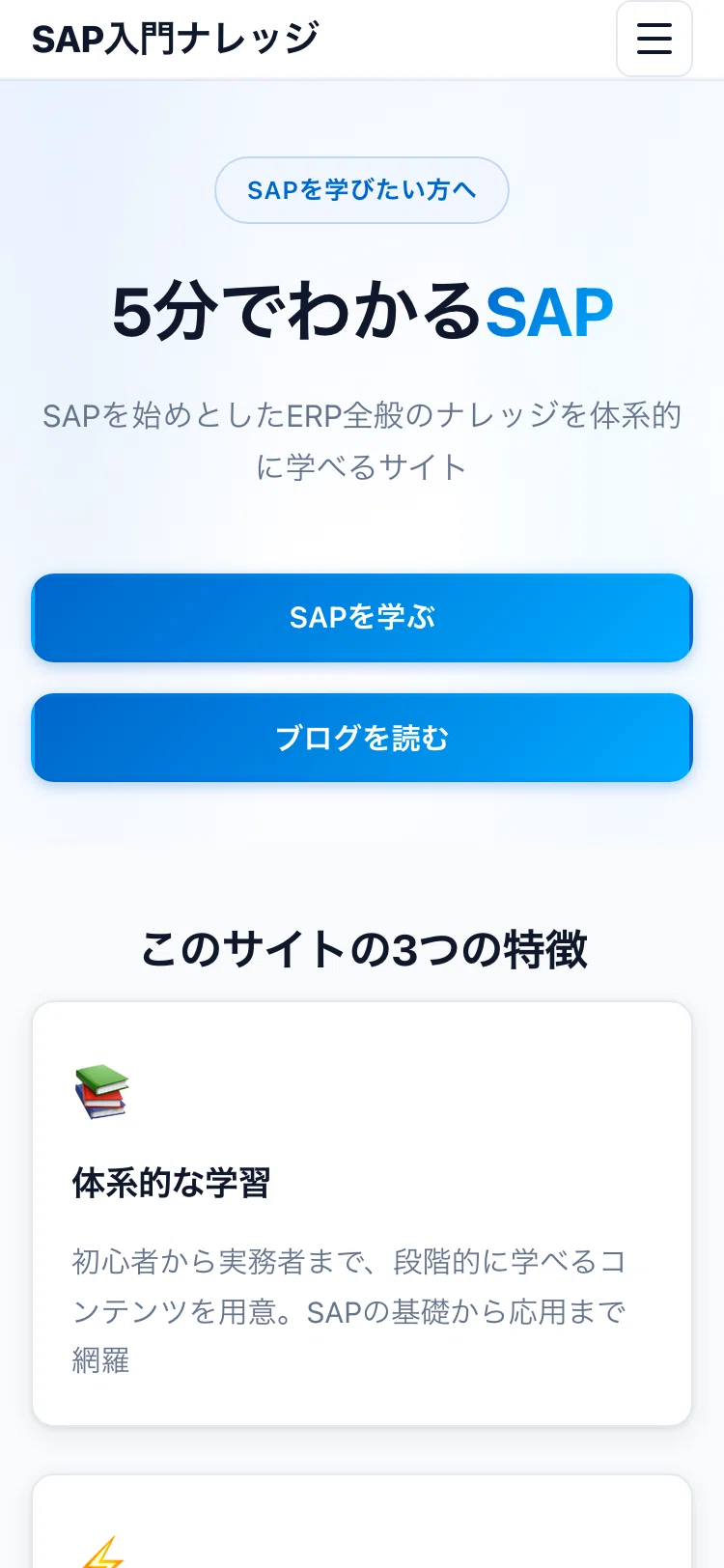This screenshot has width=724, height=1568.
Task: Tap the SAPを学ぶ button
Action: [x=362, y=618]
